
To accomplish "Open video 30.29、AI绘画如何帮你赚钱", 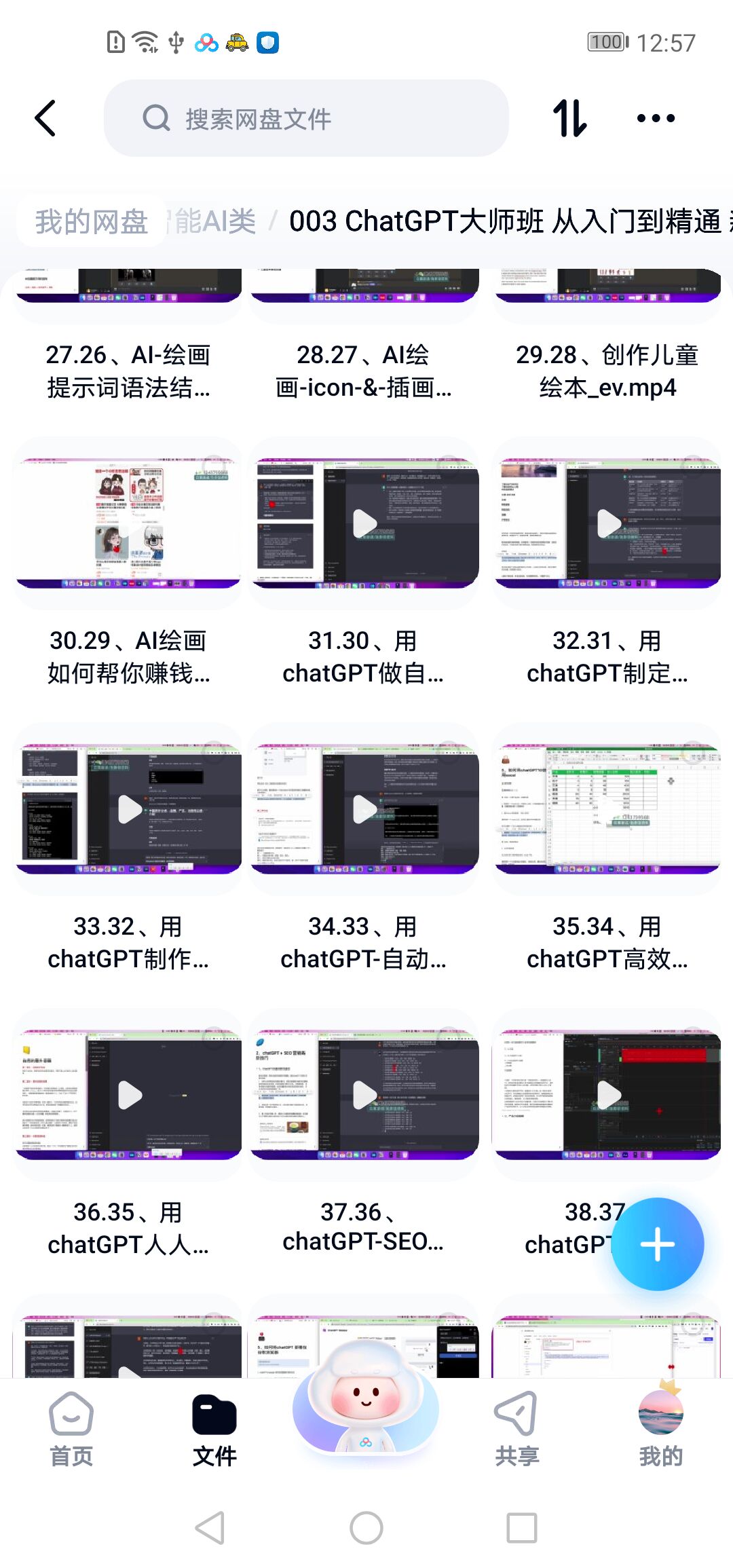I will point(129,523).
